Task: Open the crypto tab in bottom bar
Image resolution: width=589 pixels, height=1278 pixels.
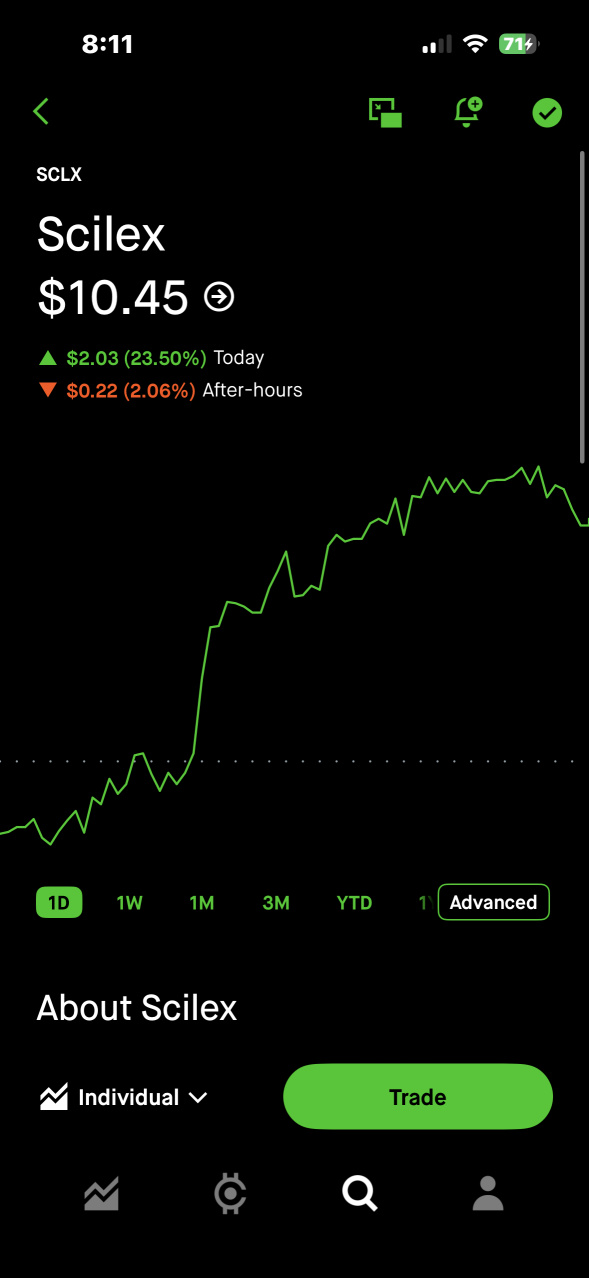Action: (230, 1193)
